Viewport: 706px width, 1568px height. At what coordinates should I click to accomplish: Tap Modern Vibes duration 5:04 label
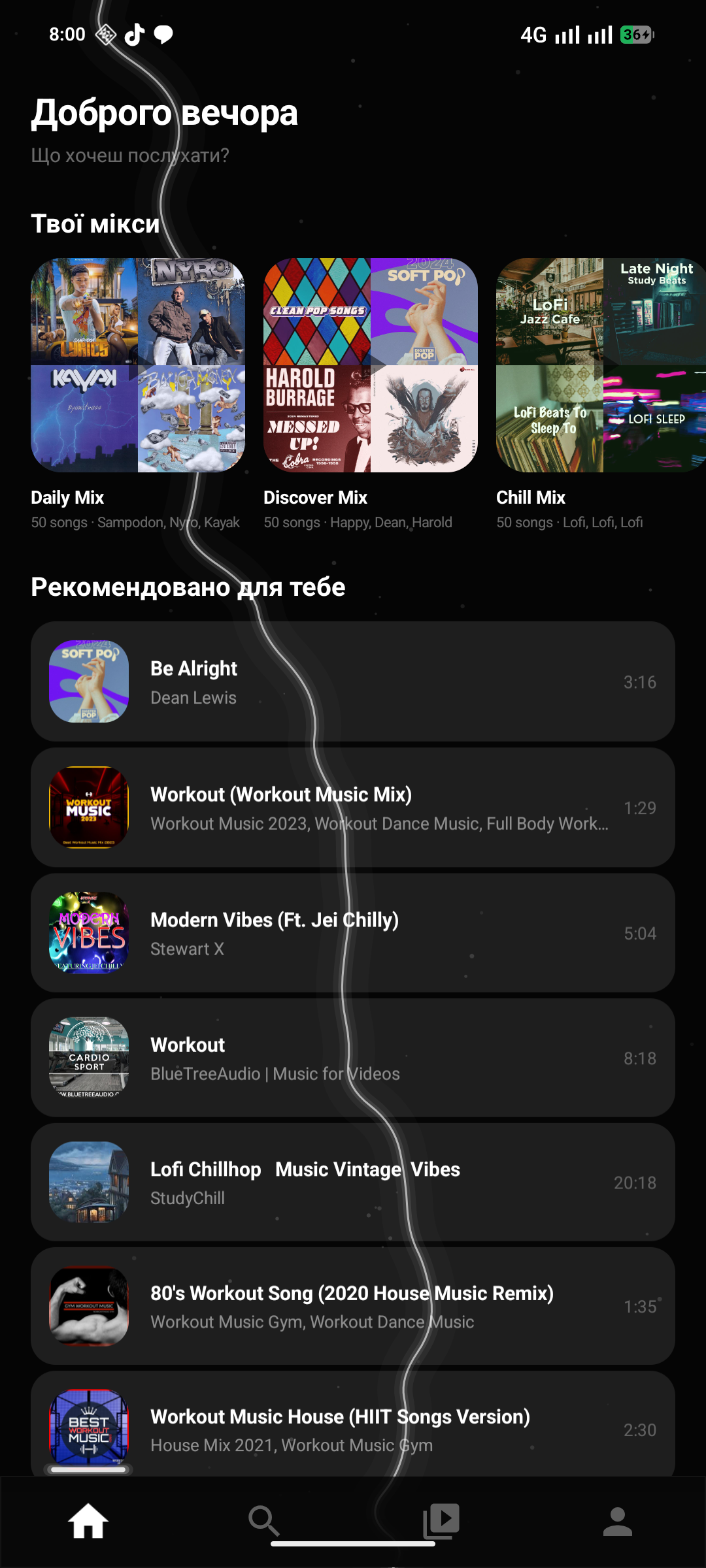coord(639,933)
